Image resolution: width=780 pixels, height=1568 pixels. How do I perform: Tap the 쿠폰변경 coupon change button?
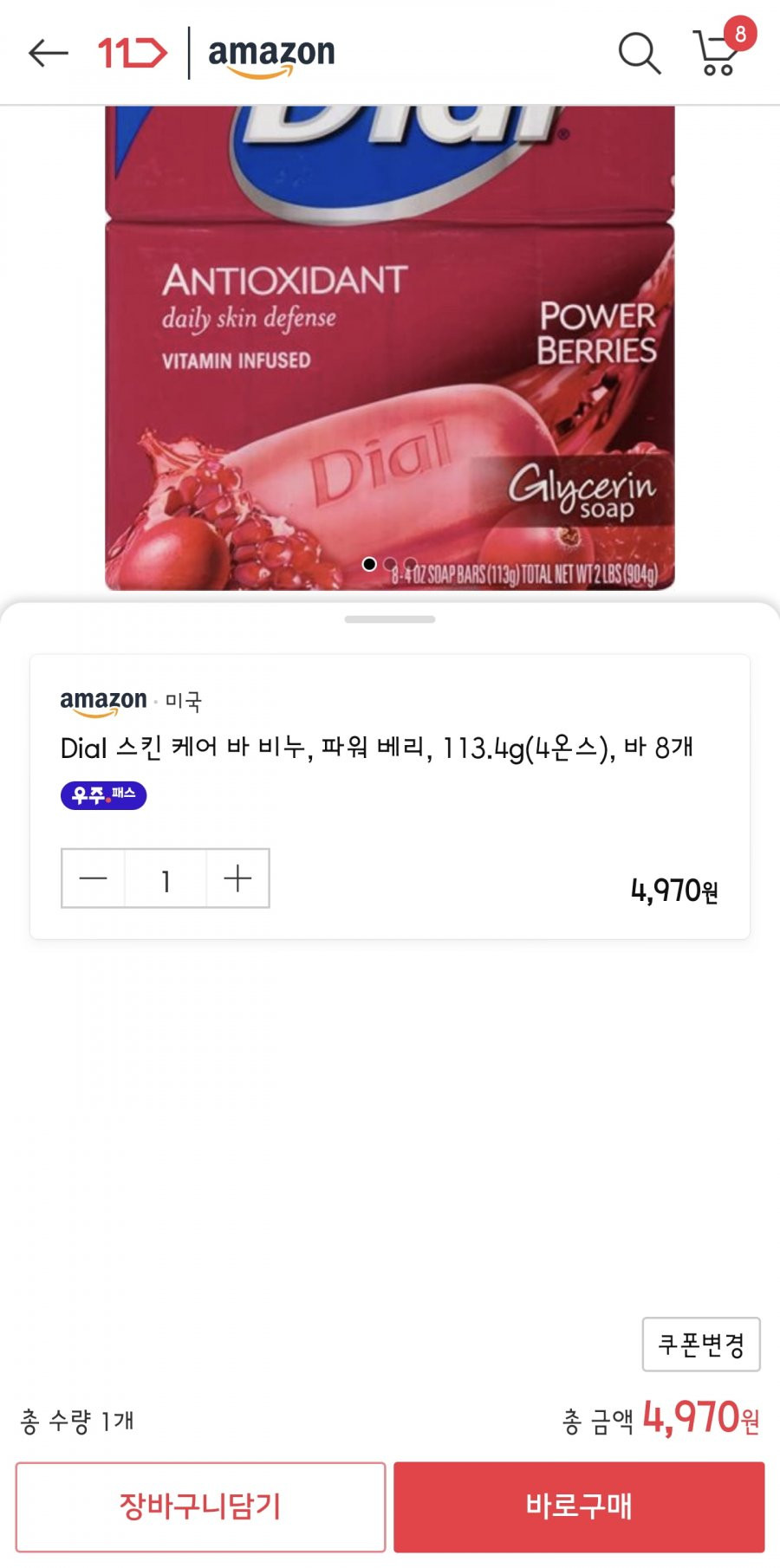tap(701, 1344)
